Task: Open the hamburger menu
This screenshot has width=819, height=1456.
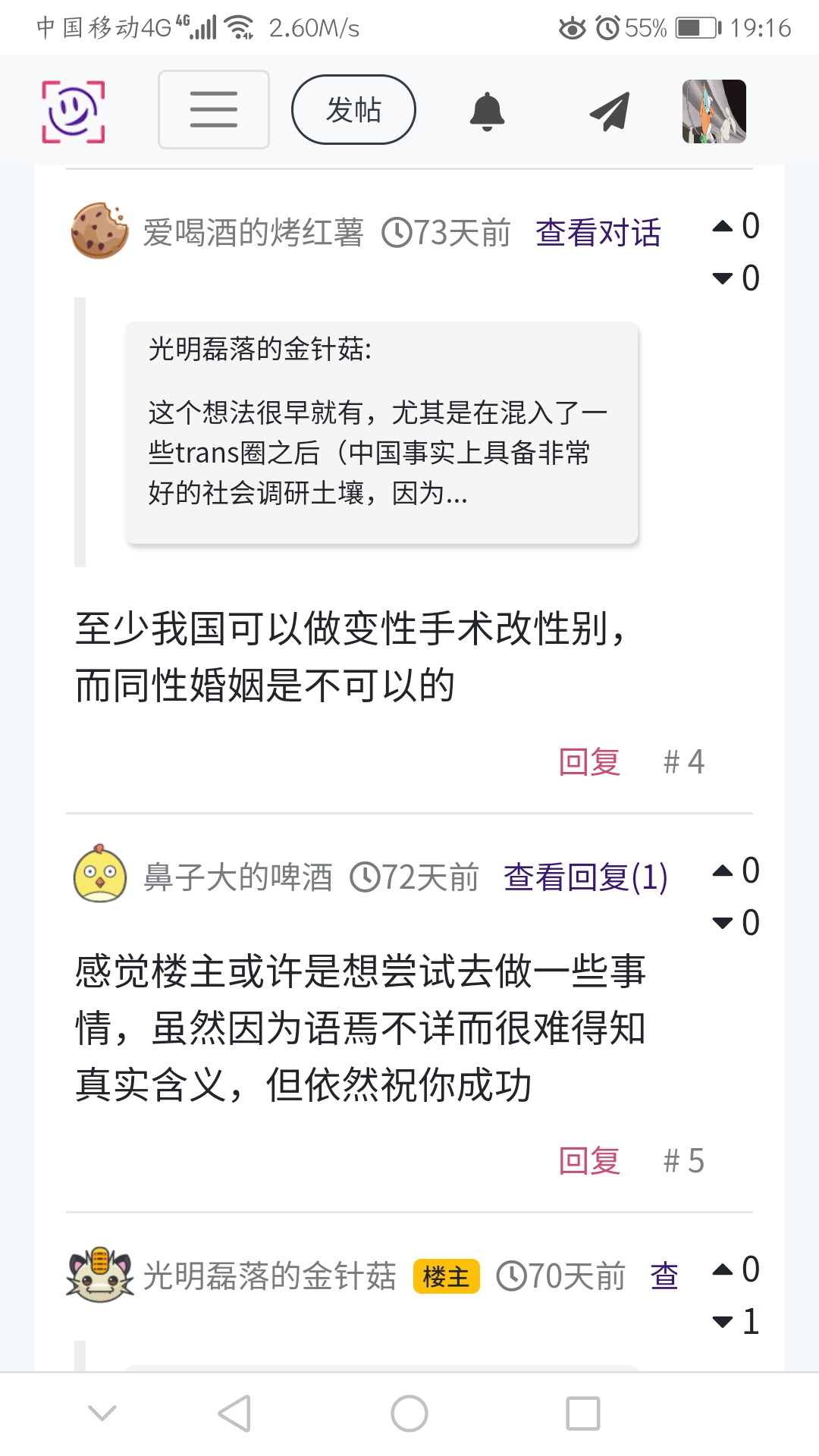Action: click(x=213, y=110)
